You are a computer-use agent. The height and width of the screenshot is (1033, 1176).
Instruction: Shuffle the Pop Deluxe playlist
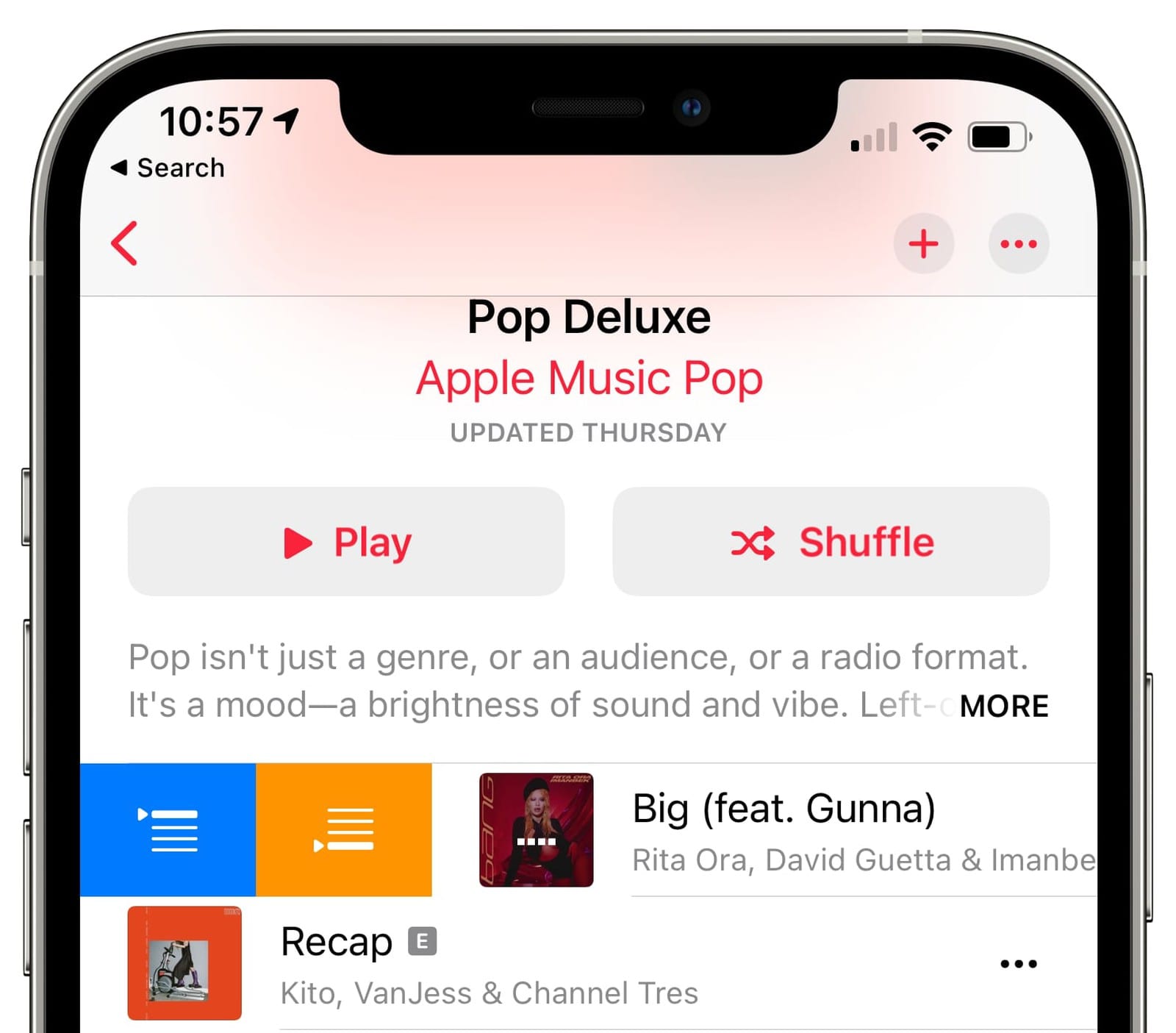[x=831, y=542]
